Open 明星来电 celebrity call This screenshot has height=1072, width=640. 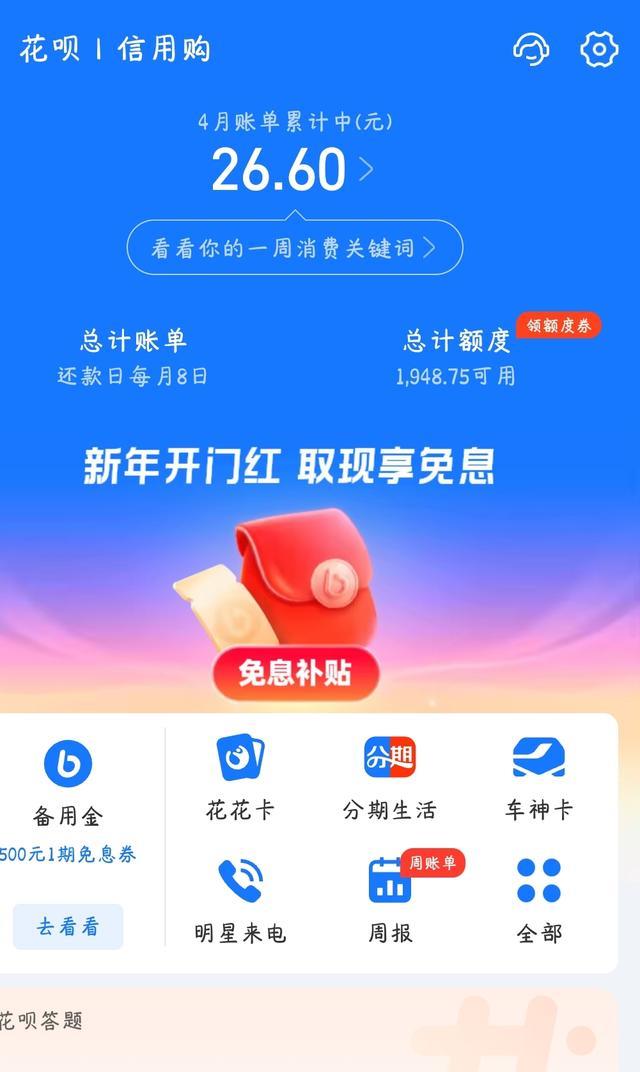click(x=240, y=900)
